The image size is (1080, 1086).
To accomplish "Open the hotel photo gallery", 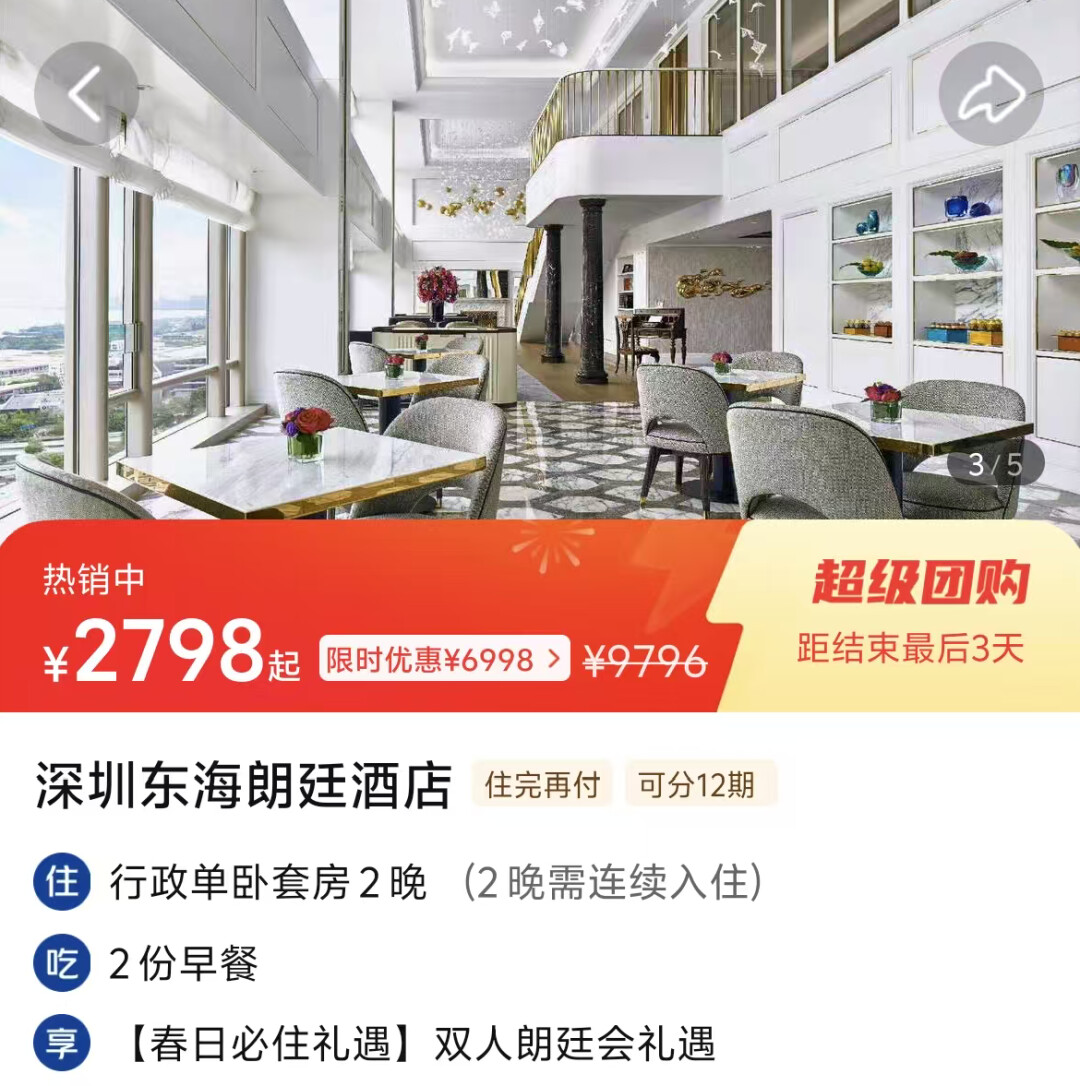I will (x=540, y=300).
